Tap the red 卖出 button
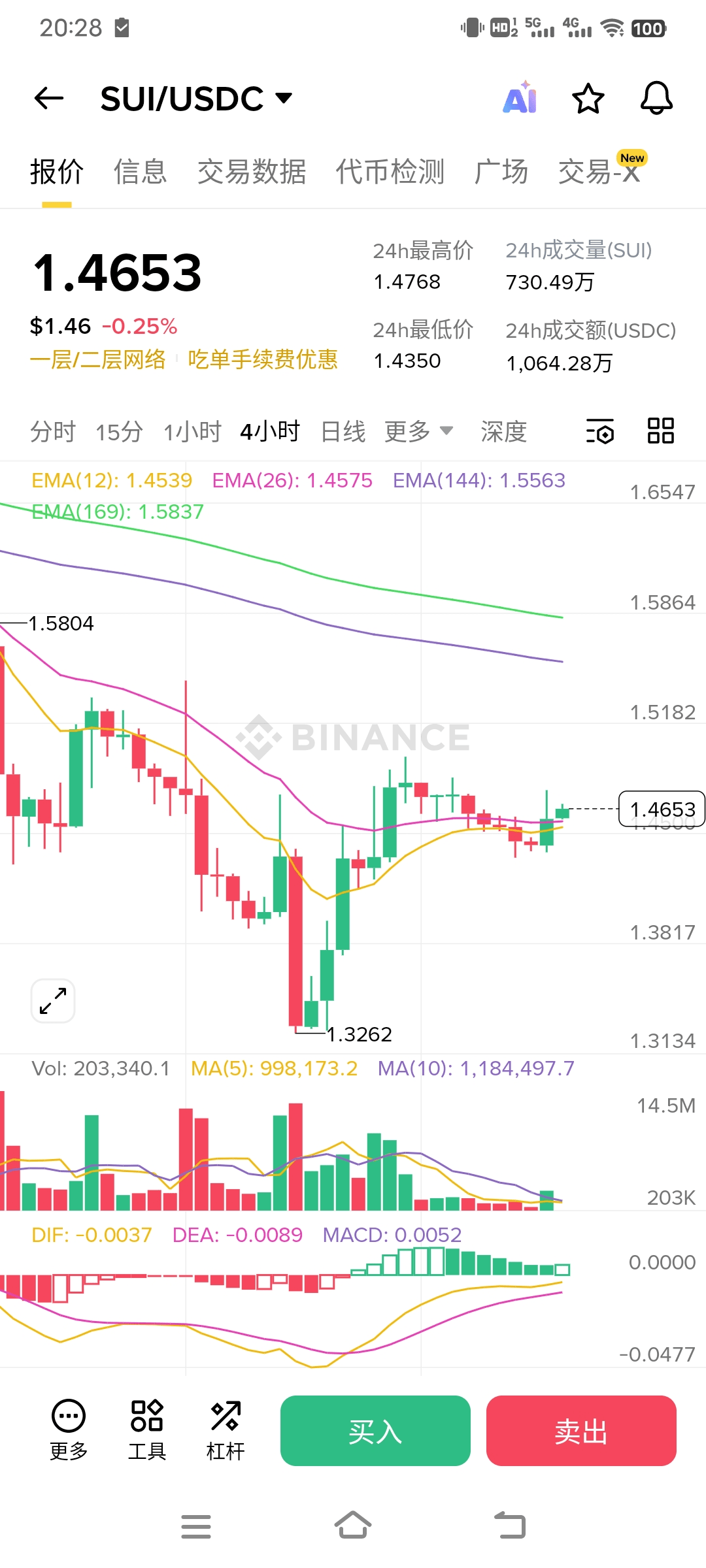 point(581,1431)
